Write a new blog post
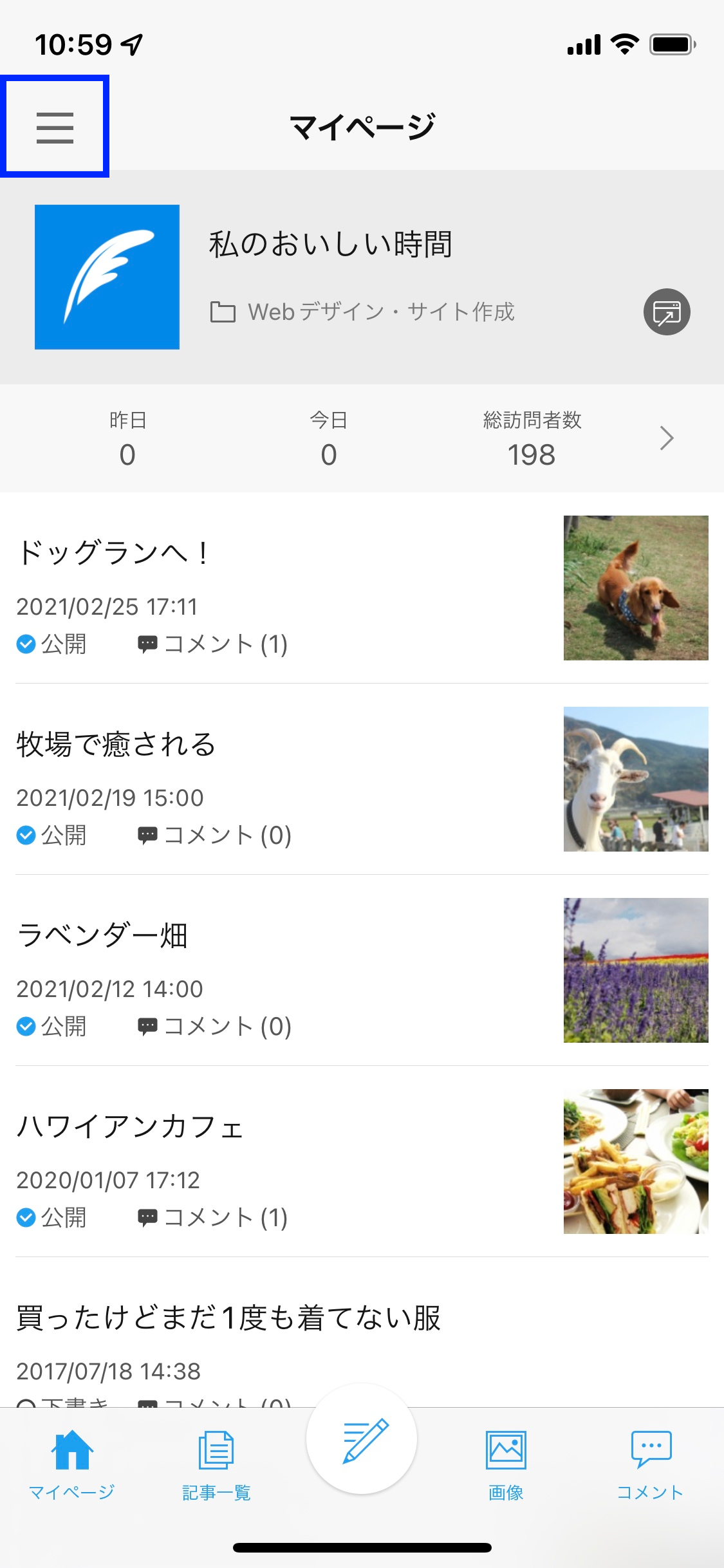The image size is (724, 1568). point(362,1439)
